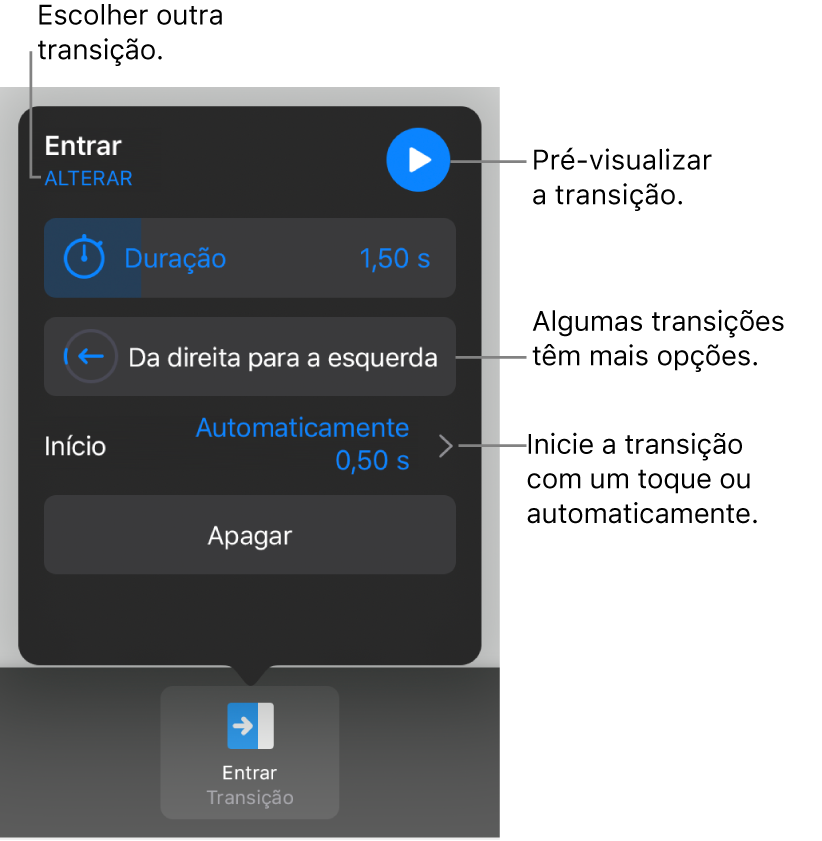Select the Entrar transition thumbnail below the popover
Screen dimensions: 822x841
tap(249, 752)
